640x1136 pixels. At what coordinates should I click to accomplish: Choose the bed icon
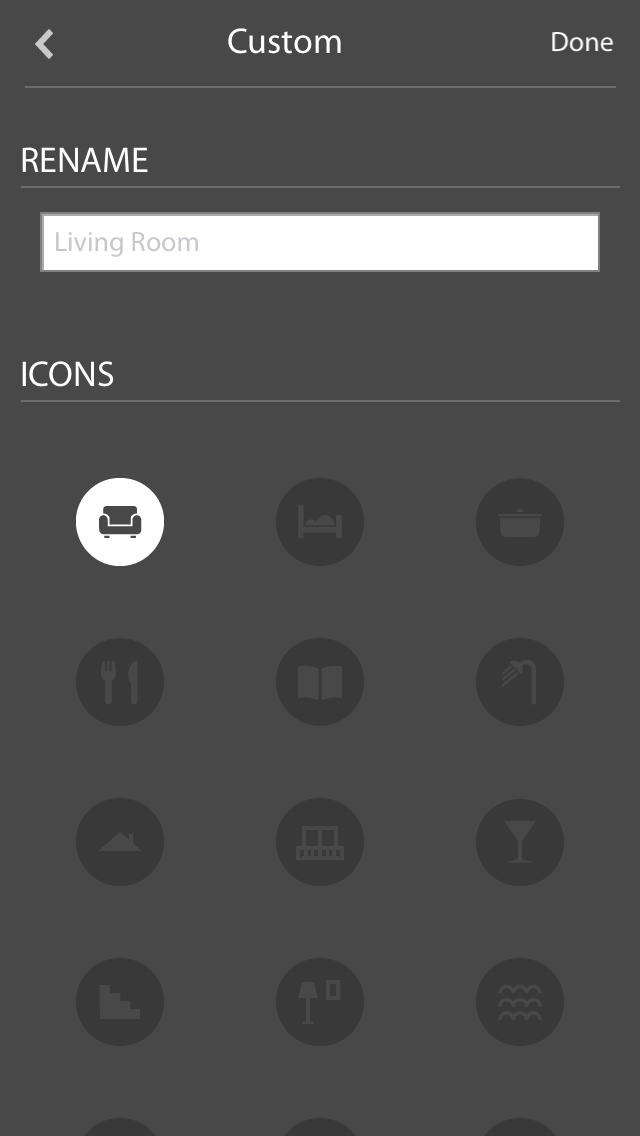click(320, 522)
